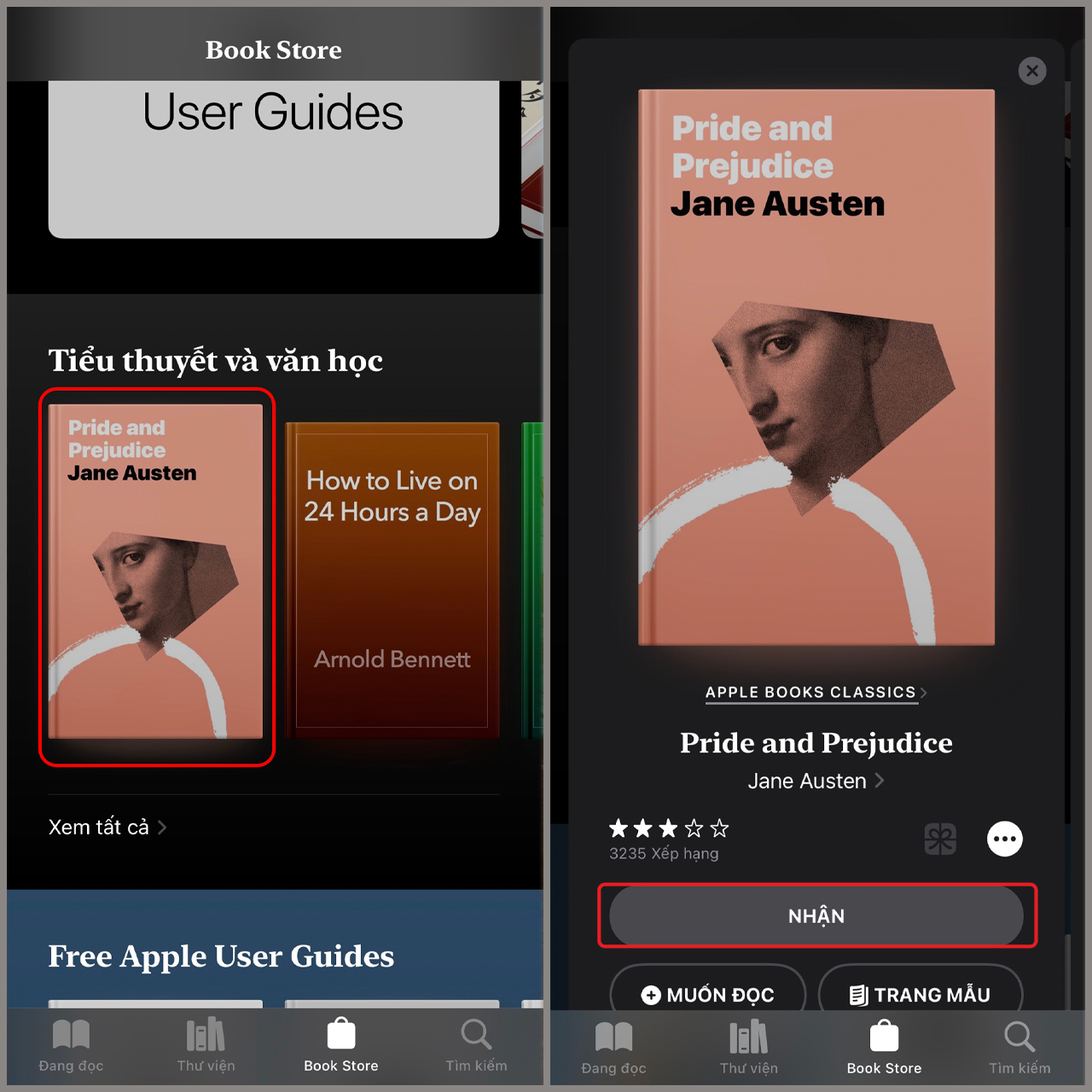Open the three-dot more options menu
Viewport: 1092px width, 1092px height.
(1004, 839)
